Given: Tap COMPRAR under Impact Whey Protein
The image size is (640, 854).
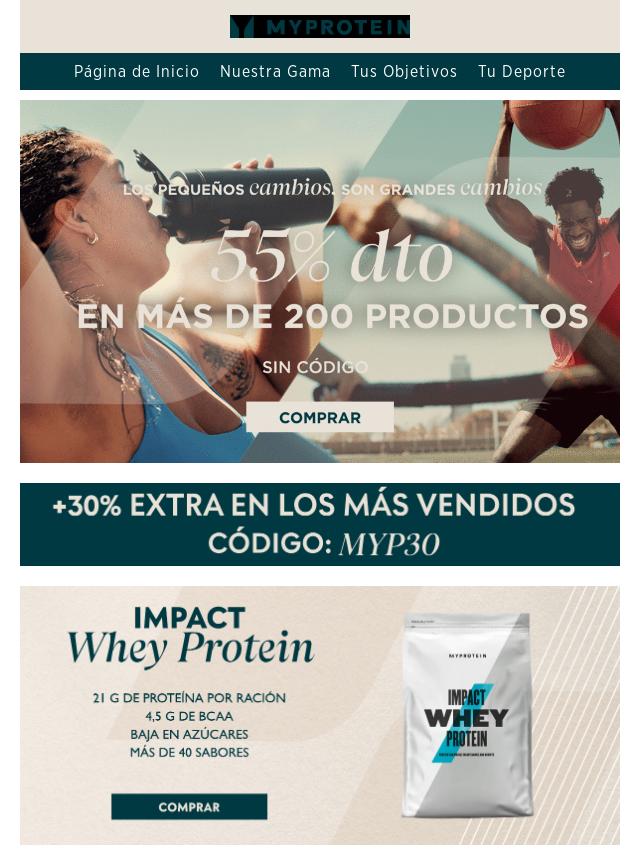Looking at the screenshot, I should pyautogui.click(x=189, y=807).
